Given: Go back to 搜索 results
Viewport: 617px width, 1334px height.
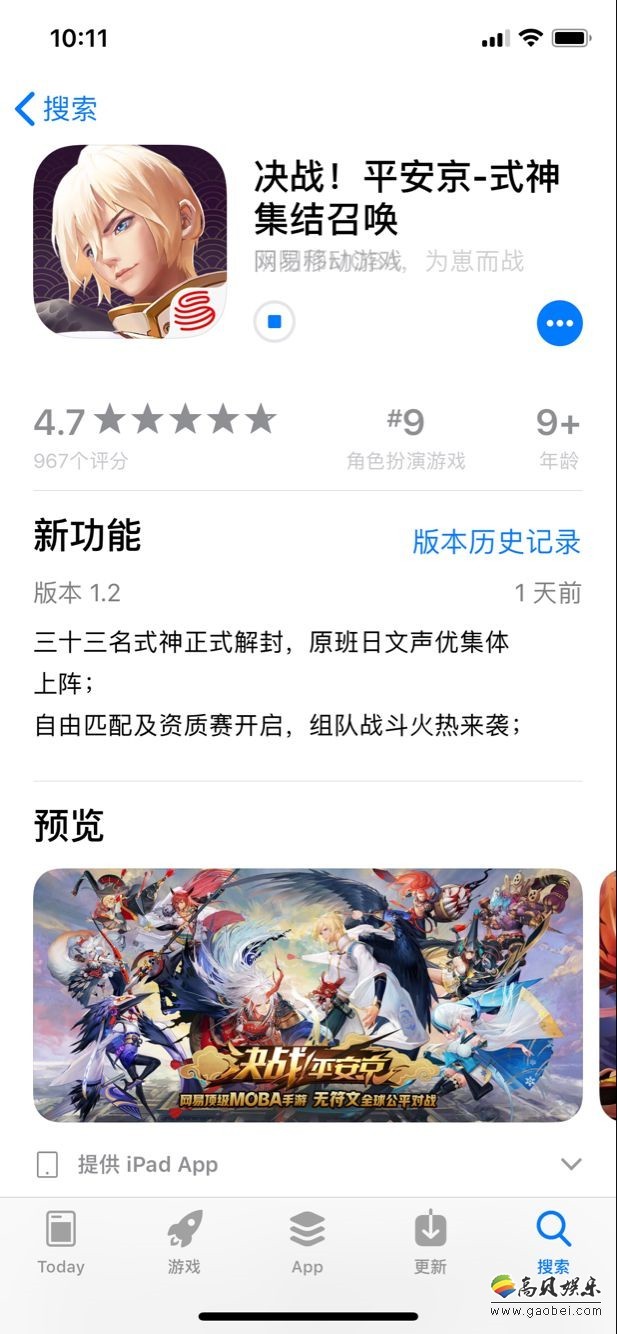Looking at the screenshot, I should pos(57,108).
